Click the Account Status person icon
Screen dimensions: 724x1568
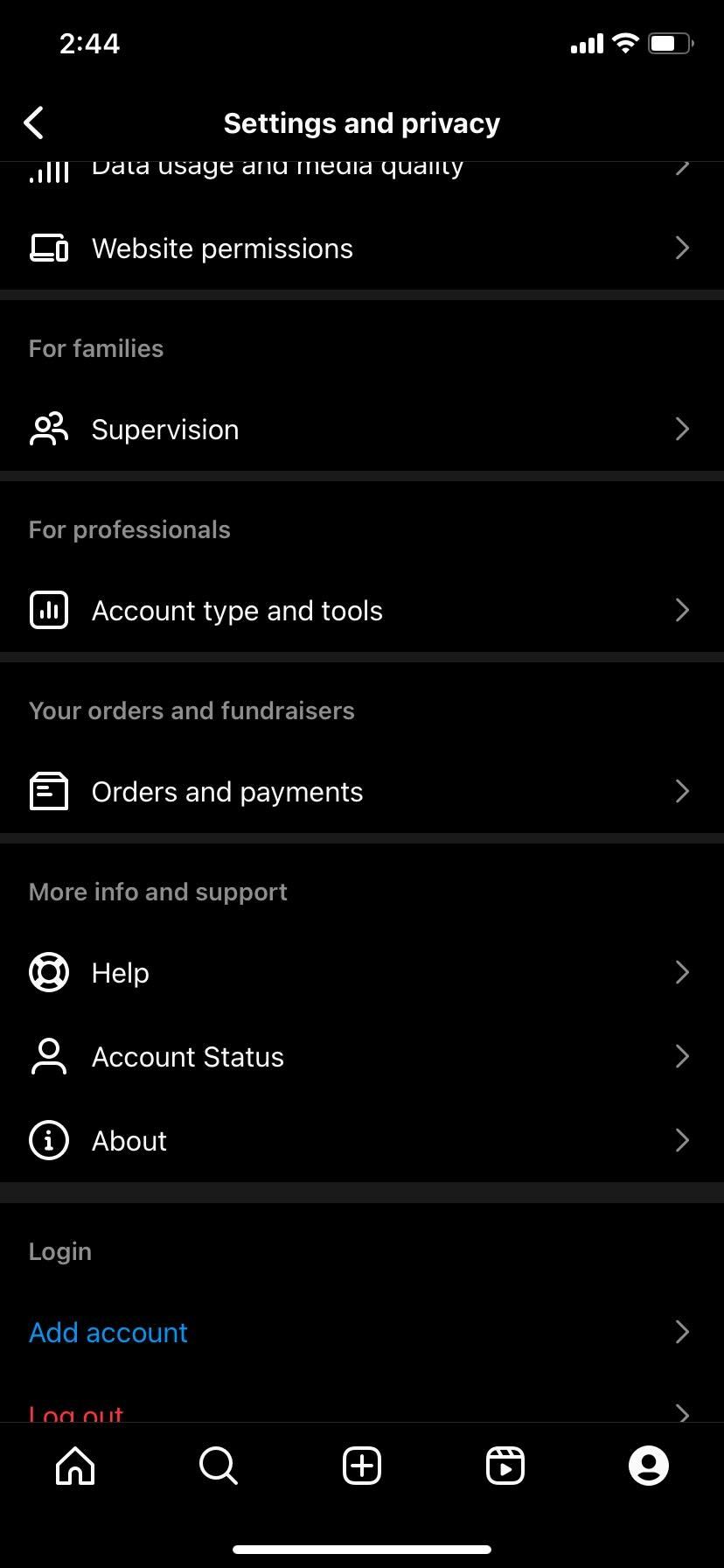point(49,1056)
